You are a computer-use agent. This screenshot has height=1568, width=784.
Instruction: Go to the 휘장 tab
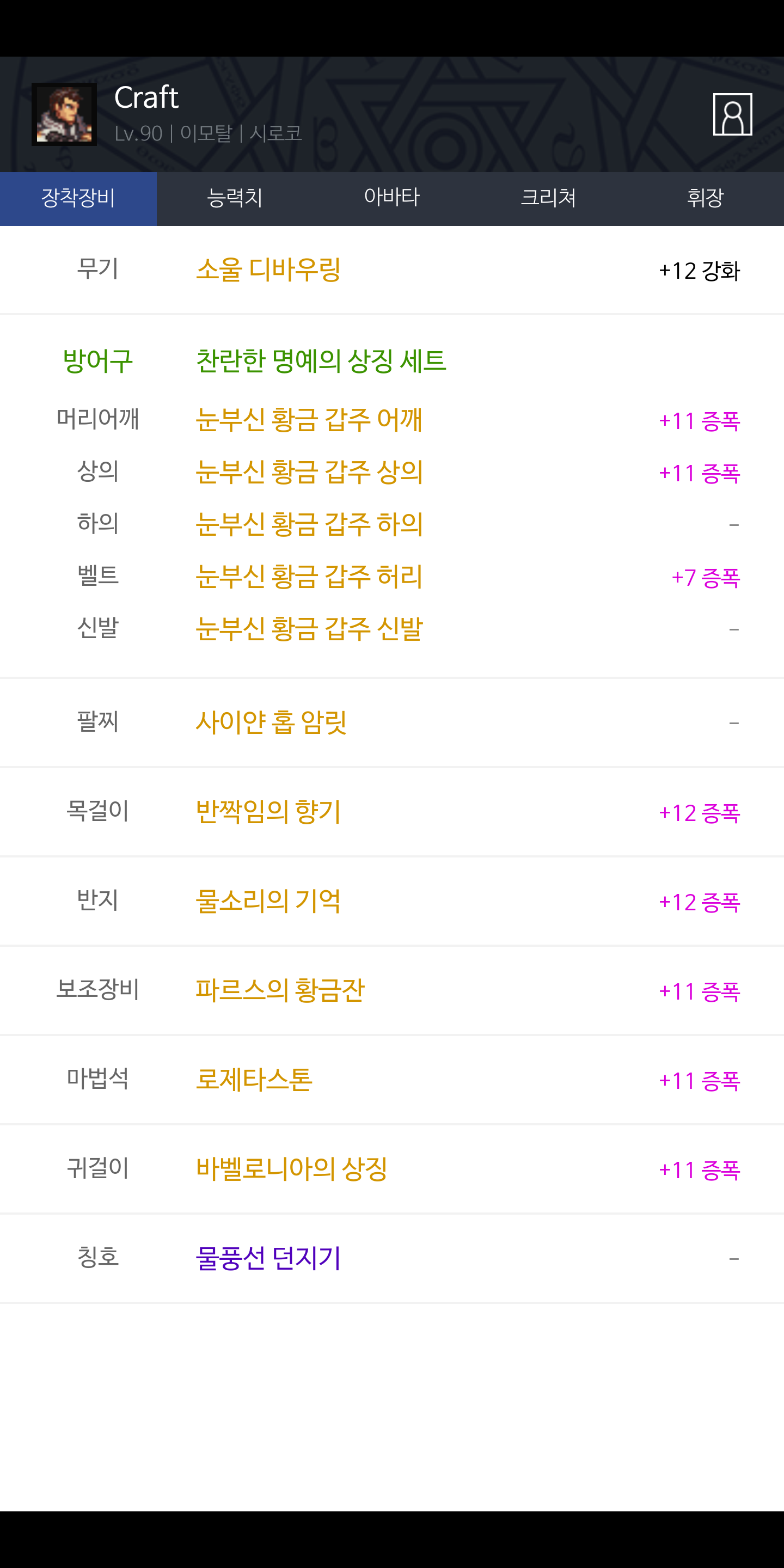706,198
